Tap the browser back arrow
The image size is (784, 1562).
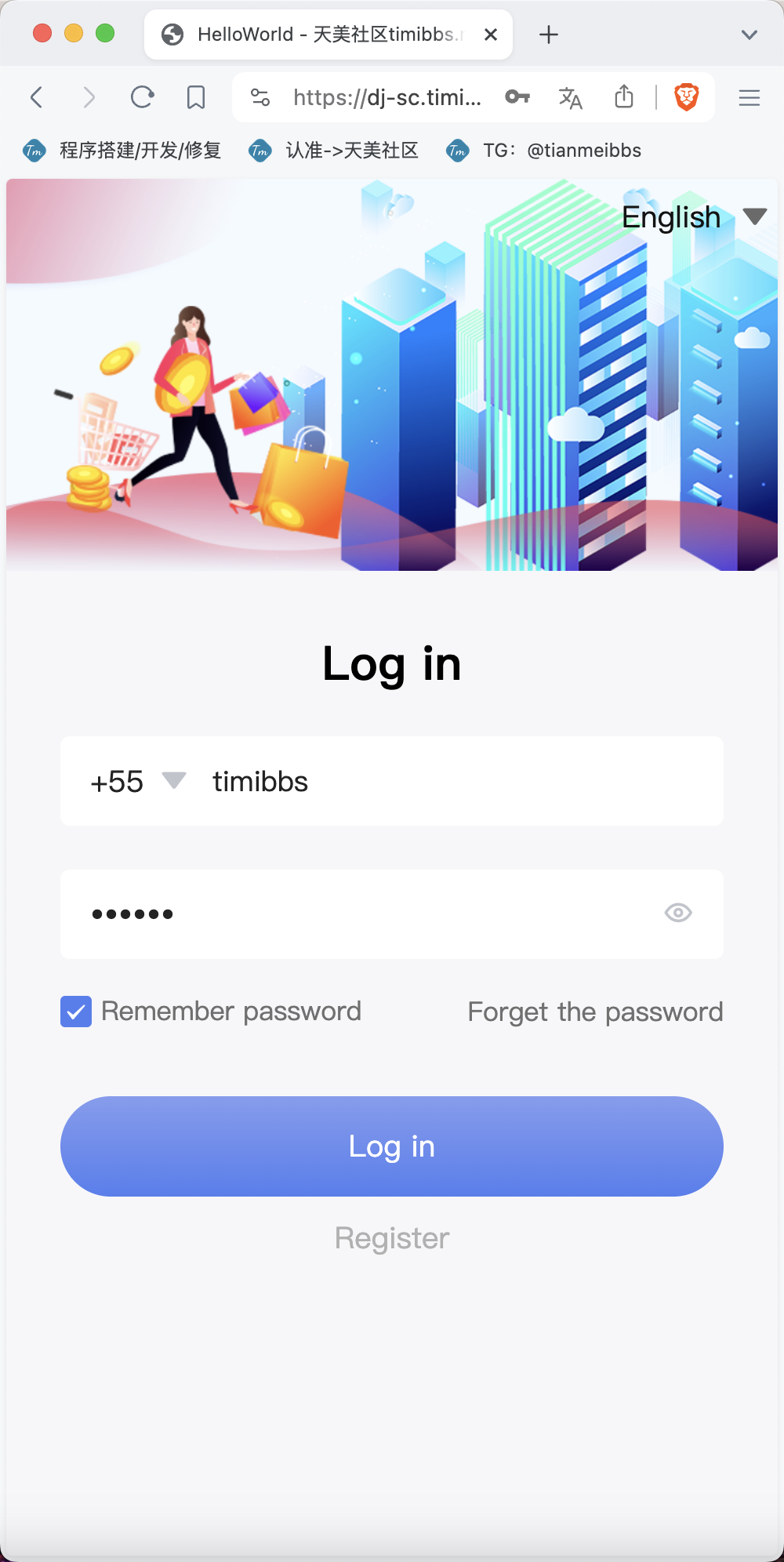tap(36, 97)
